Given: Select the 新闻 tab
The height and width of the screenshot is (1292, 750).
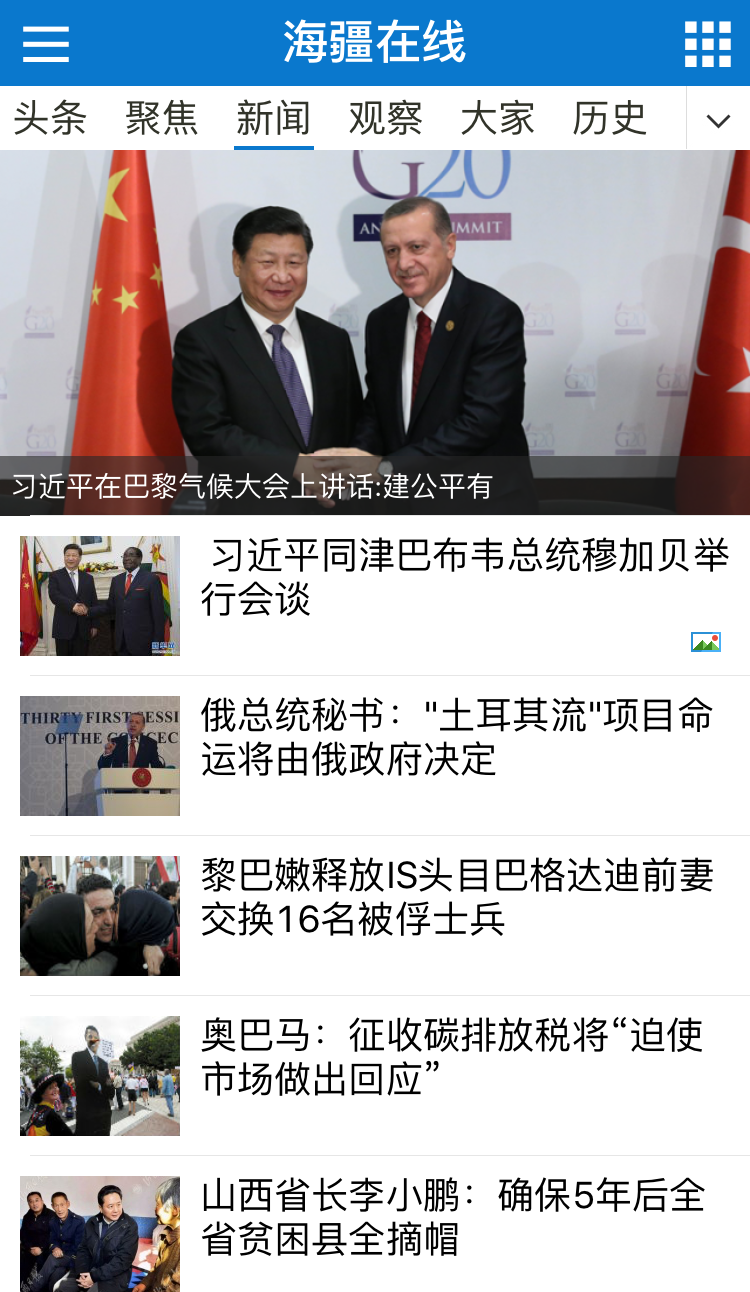Looking at the screenshot, I should [x=273, y=119].
